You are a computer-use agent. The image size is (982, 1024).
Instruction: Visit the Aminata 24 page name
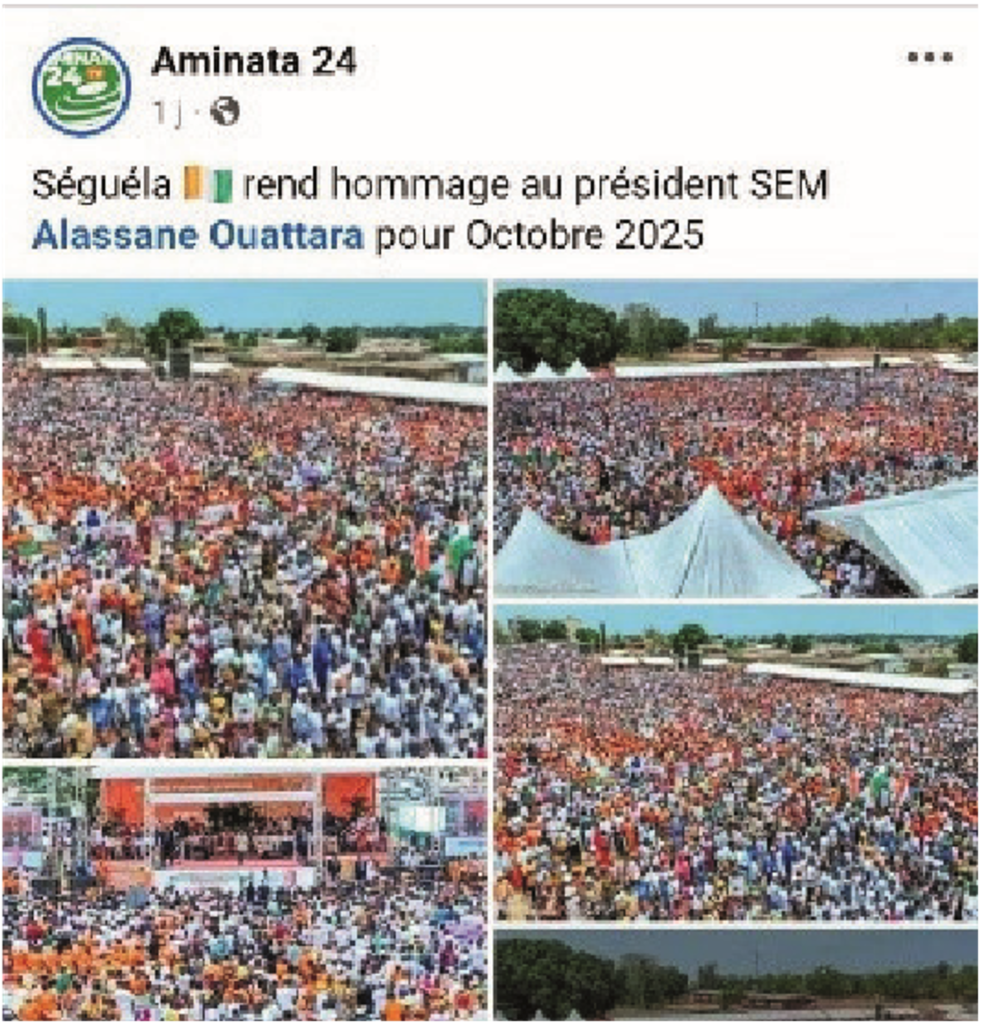click(x=253, y=62)
